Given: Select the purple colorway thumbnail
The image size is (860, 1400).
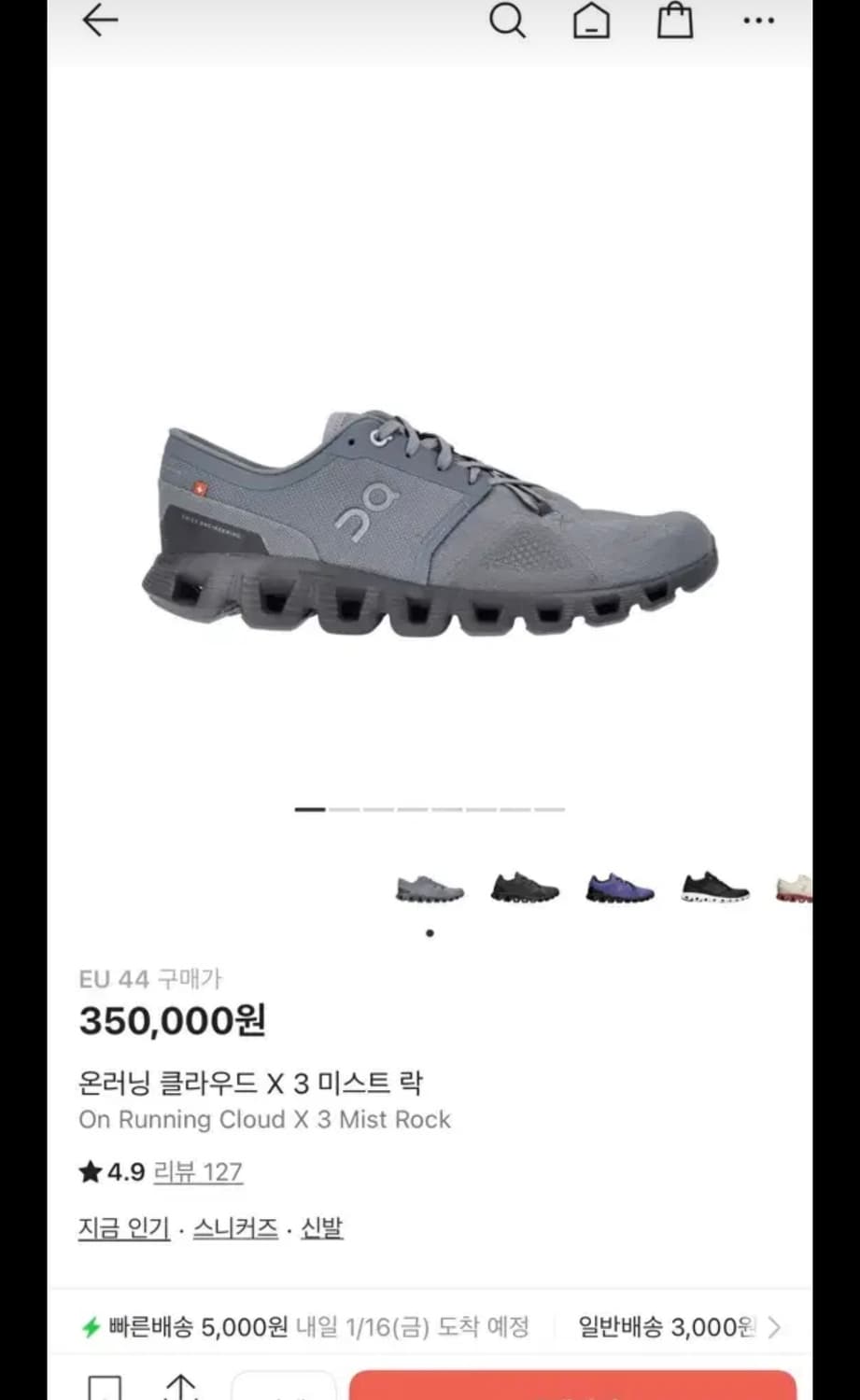Looking at the screenshot, I should (618, 888).
